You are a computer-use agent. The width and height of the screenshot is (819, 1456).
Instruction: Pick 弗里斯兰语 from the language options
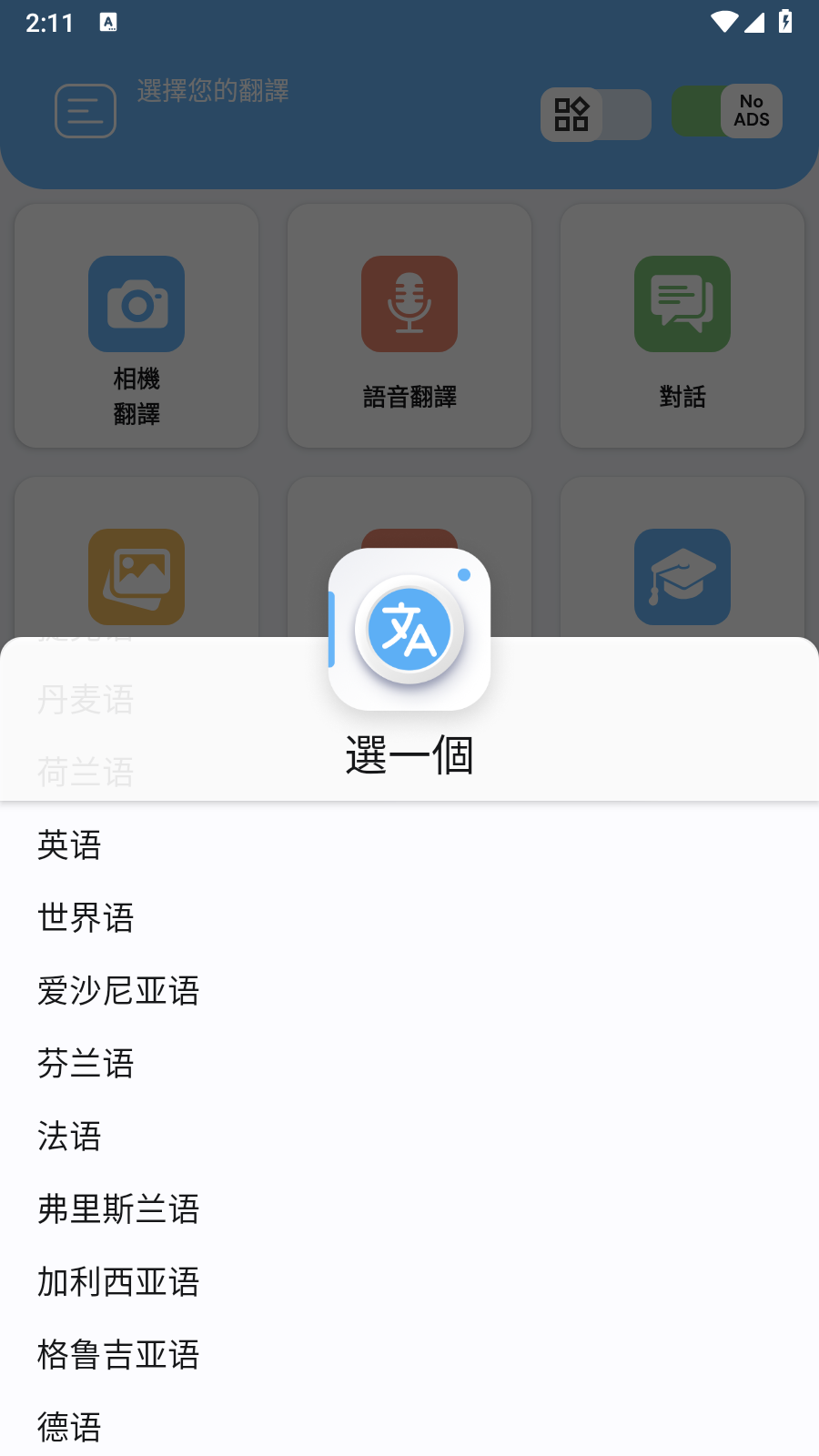pos(118,1209)
